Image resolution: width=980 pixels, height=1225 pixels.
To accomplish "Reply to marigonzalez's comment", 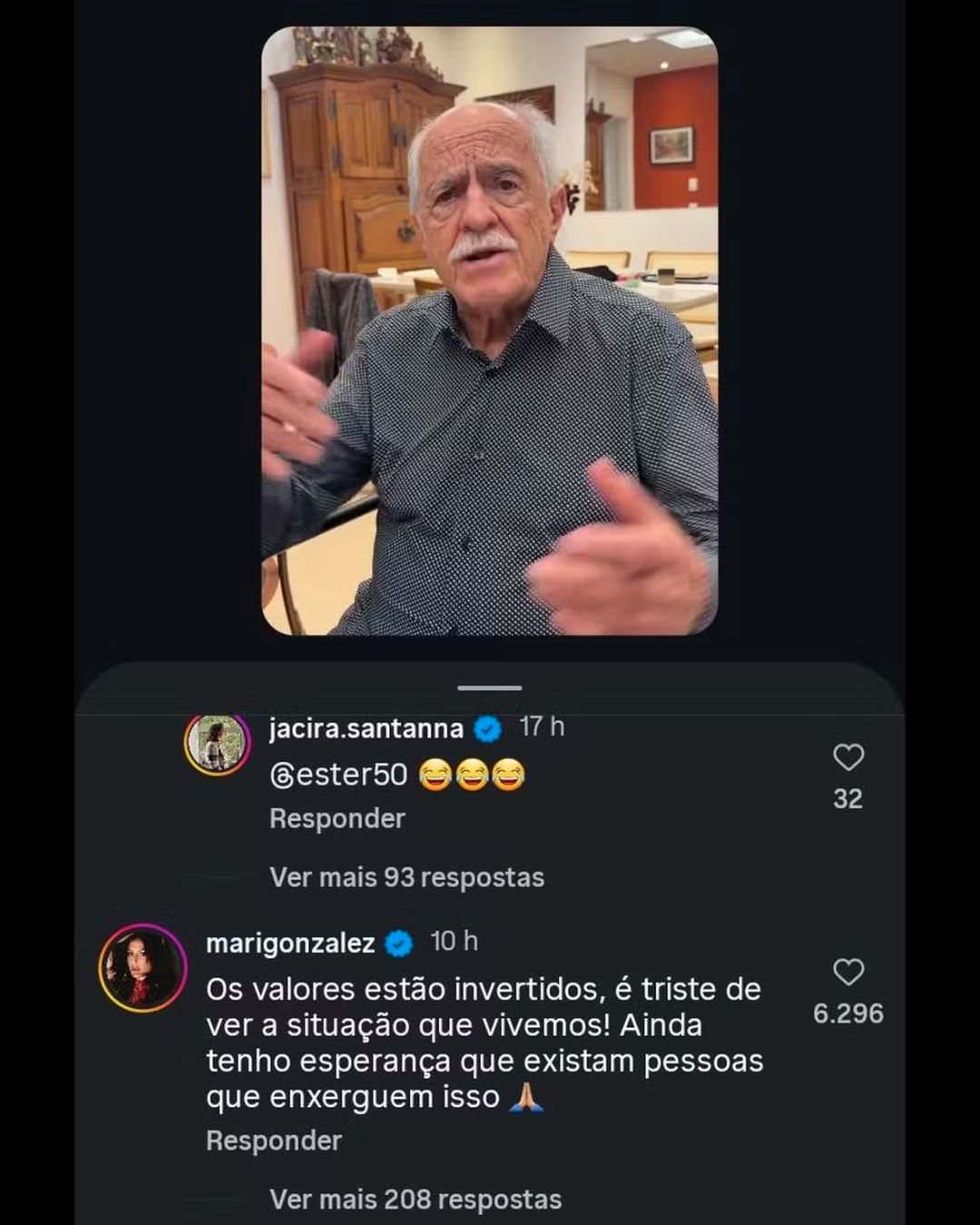I will 273,1141.
